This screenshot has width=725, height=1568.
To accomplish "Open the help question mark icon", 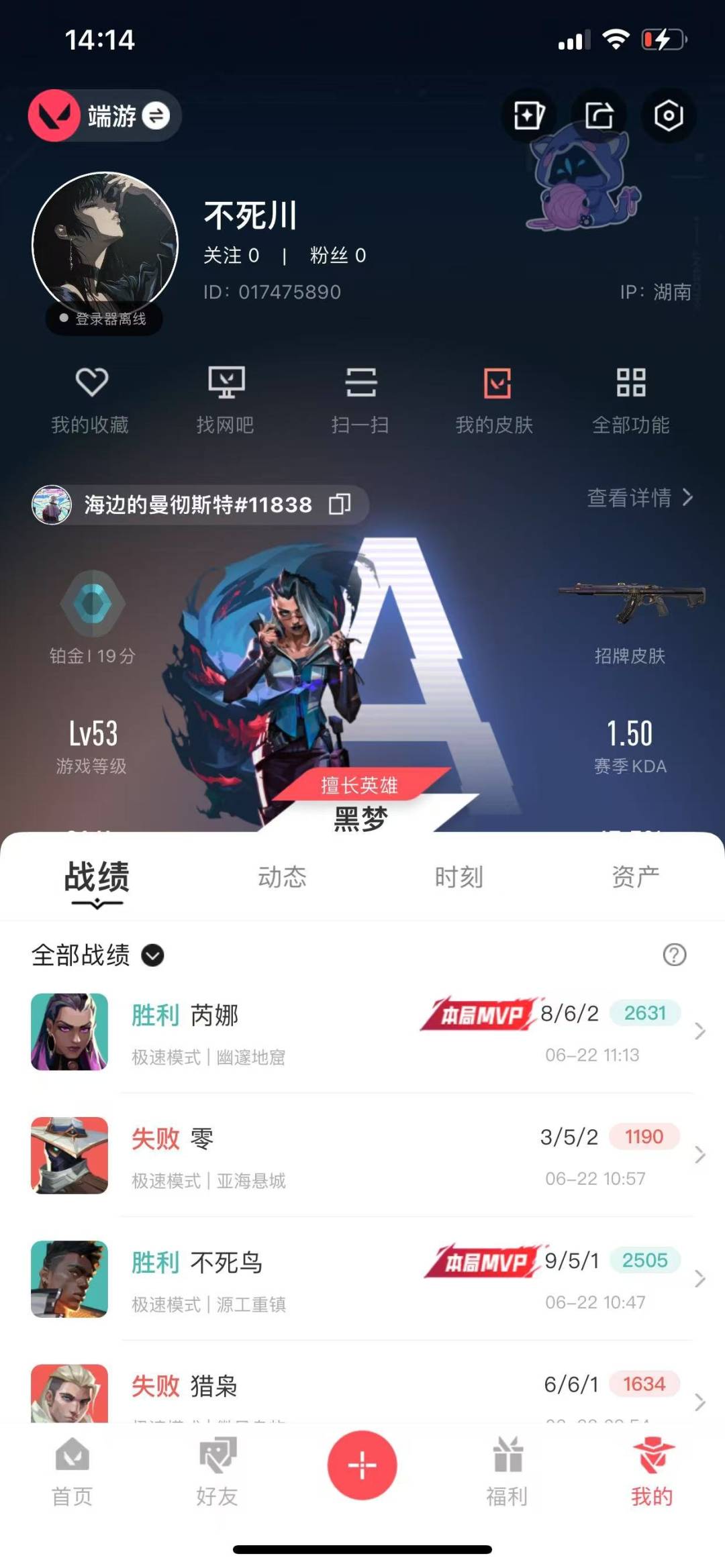I will 675,955.
